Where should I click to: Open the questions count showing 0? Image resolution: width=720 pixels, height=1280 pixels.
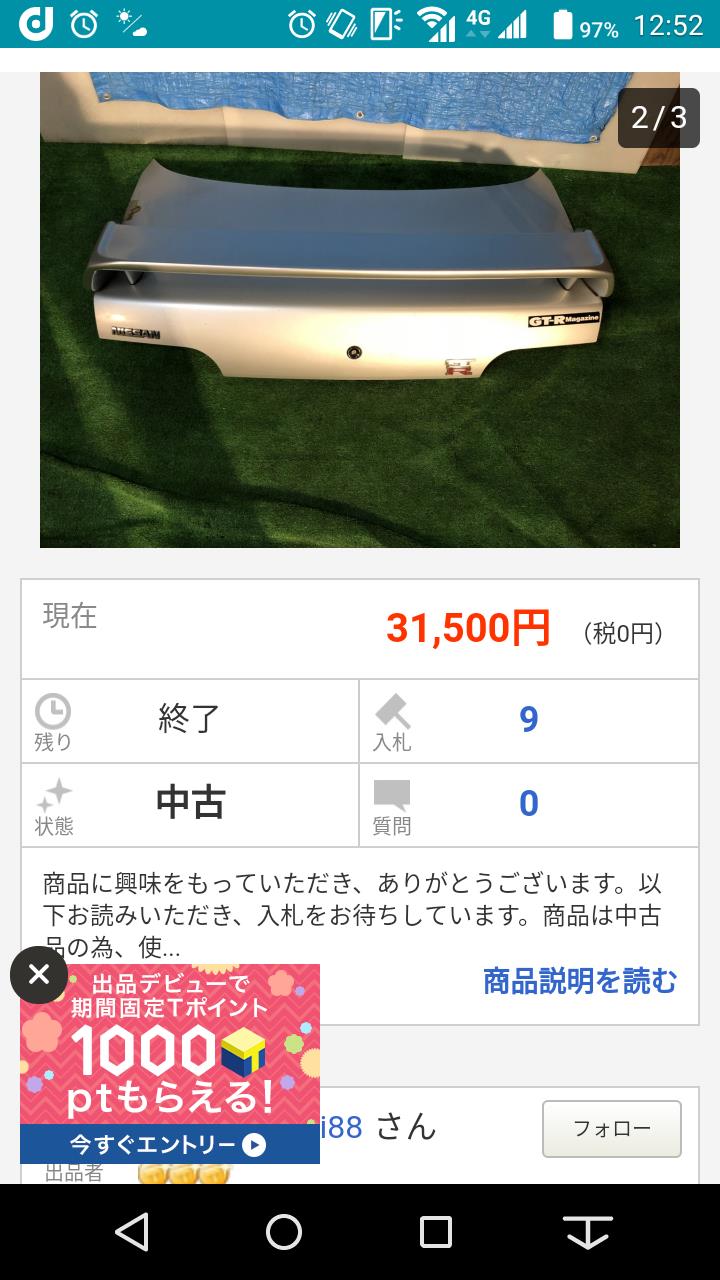[528, 803]
